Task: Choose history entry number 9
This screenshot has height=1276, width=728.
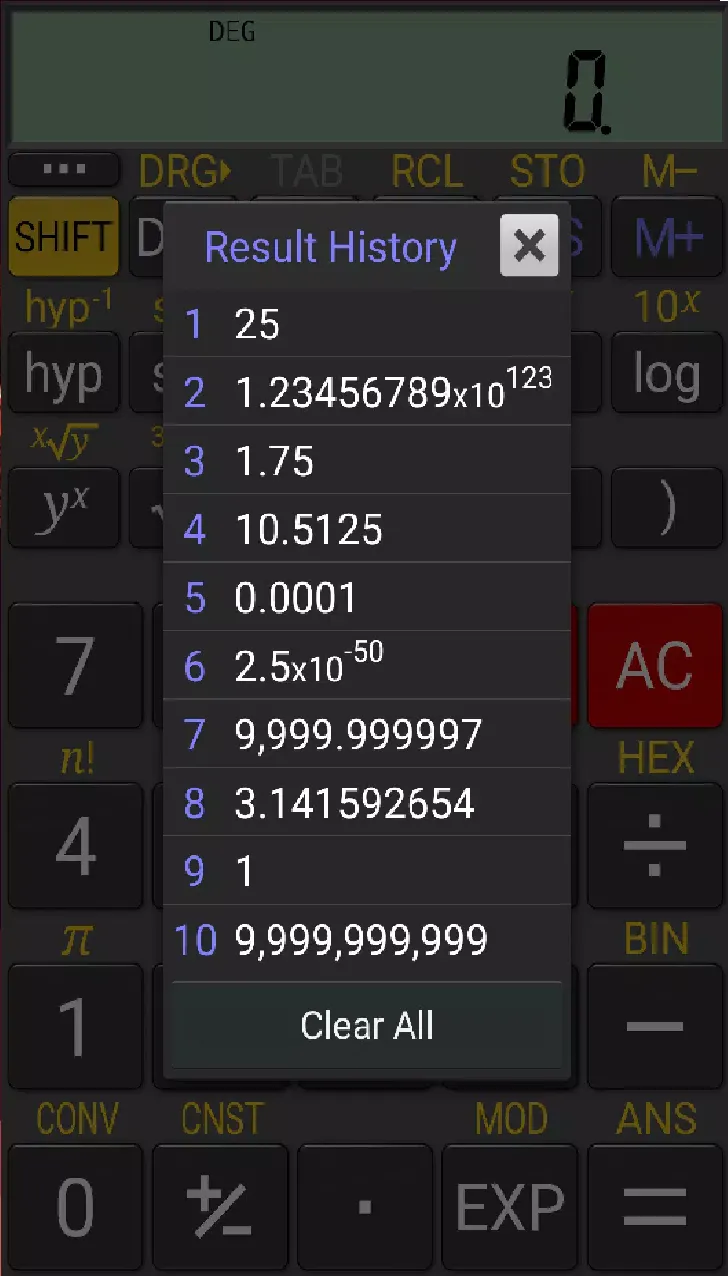Action: (367, 871)
